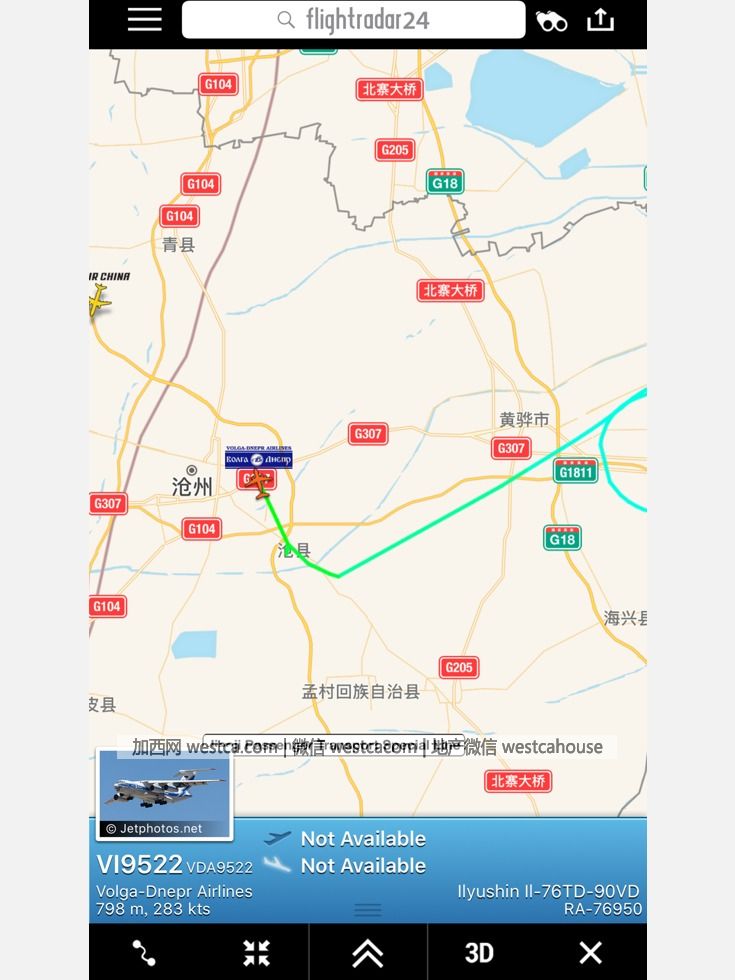This screenshot has height=980, width=735.
Task: Tap the Volga-Dnepr plane on the map
Action: tap(260, 483)
